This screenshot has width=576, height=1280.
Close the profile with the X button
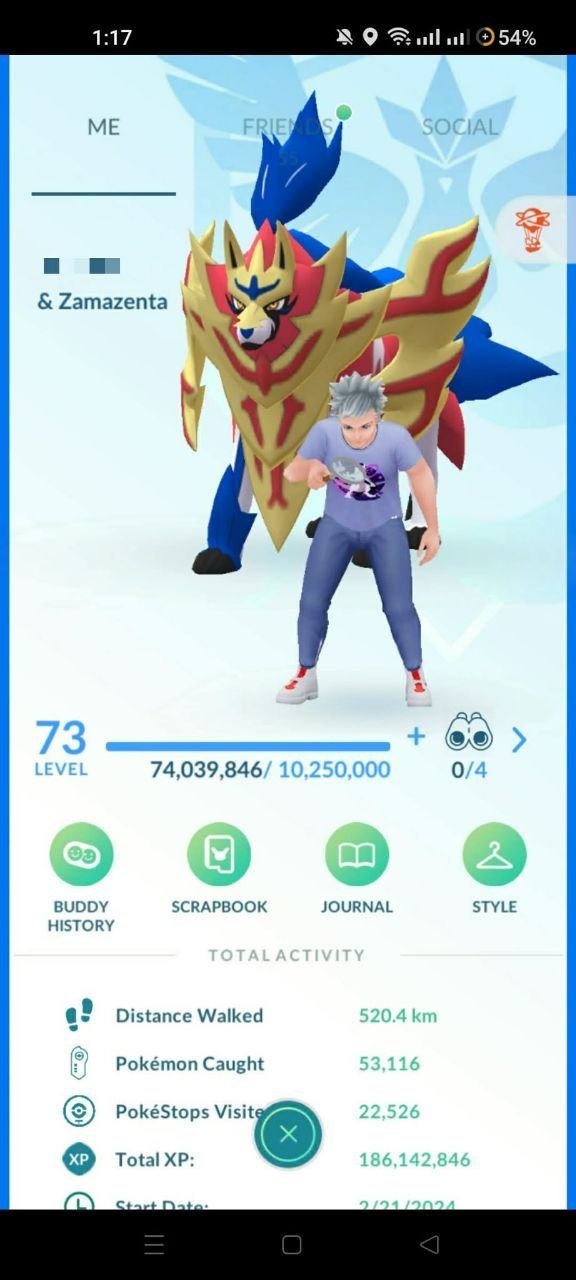[288, 1134]
